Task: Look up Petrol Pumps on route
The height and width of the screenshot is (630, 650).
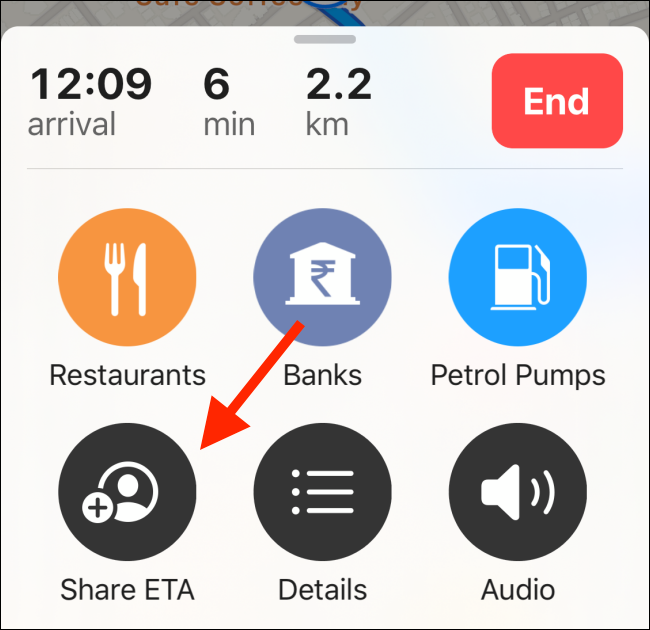Action: tap(517, 283)
